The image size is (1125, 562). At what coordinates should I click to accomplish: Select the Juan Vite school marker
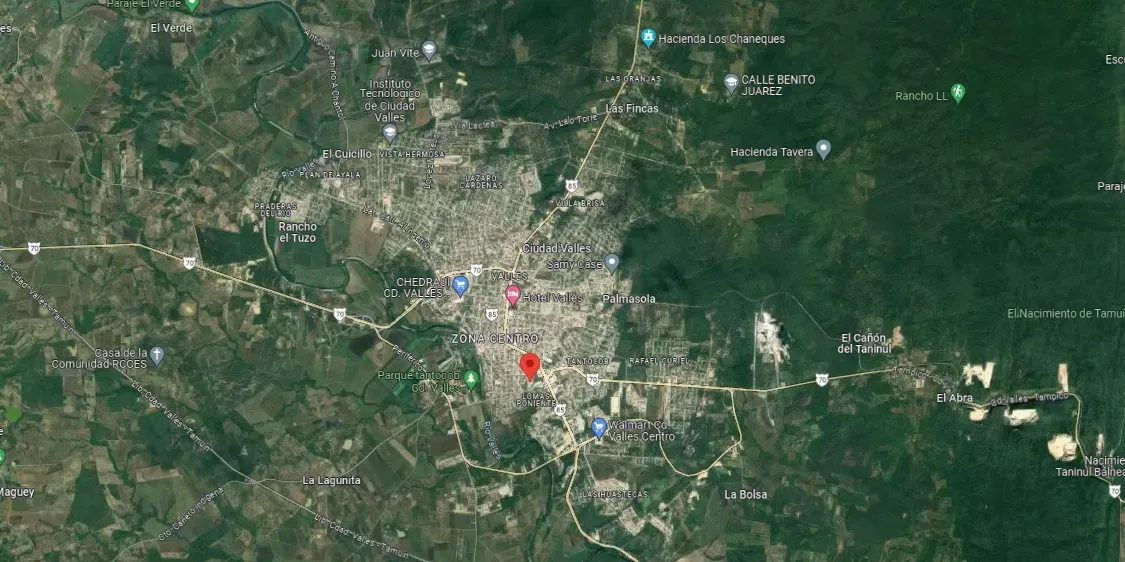[429, 50]
